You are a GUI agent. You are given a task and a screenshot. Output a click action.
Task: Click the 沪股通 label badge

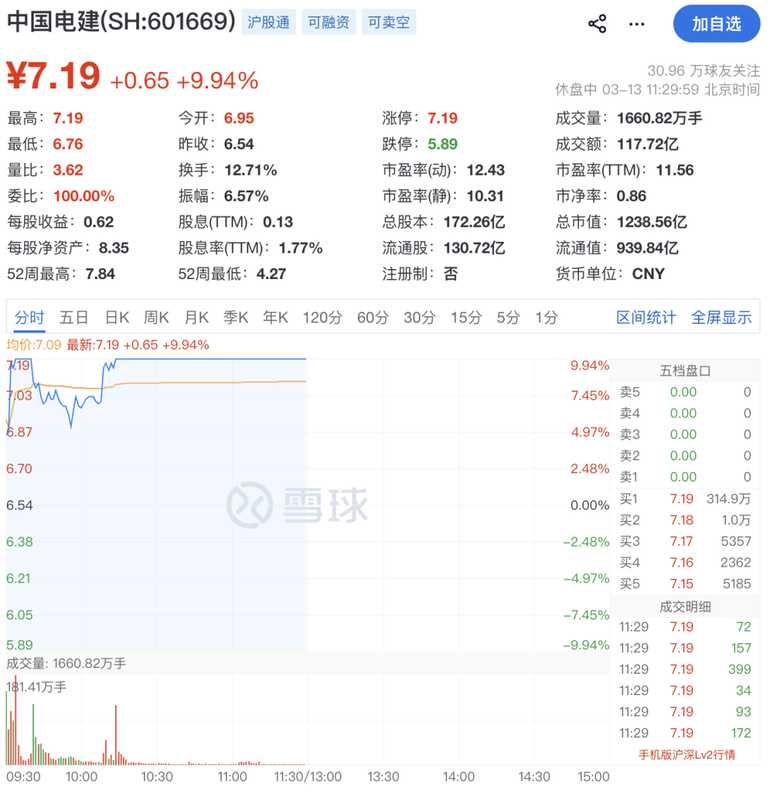[270, 22]
